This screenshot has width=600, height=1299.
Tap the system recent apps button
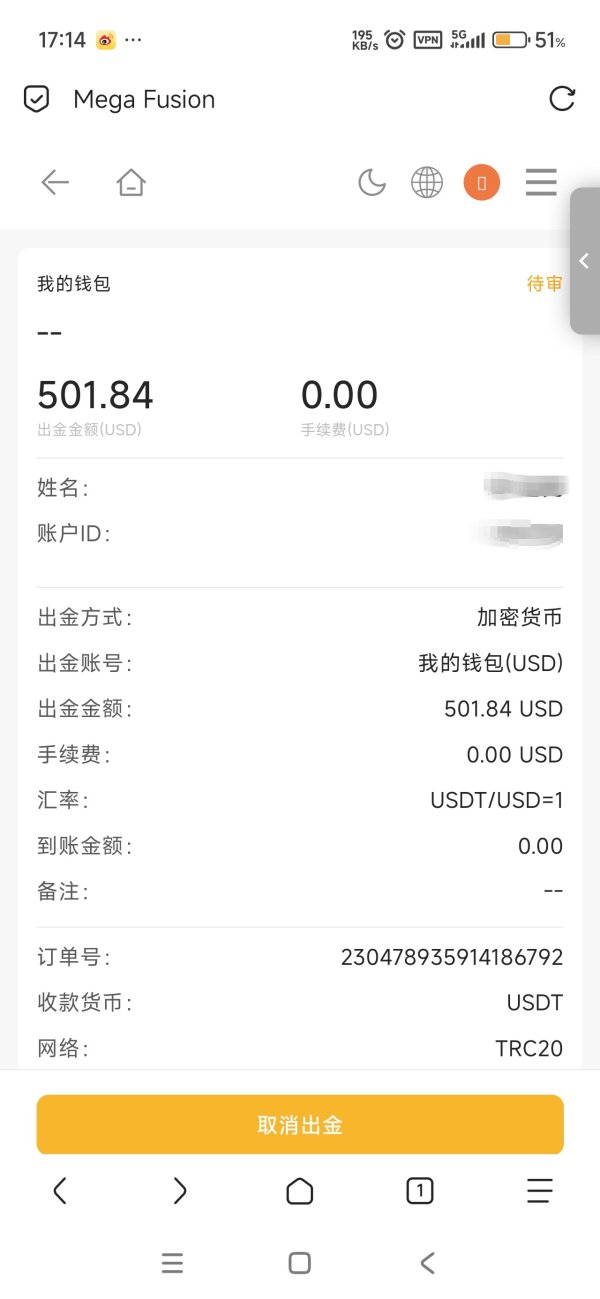[172, 1264]
